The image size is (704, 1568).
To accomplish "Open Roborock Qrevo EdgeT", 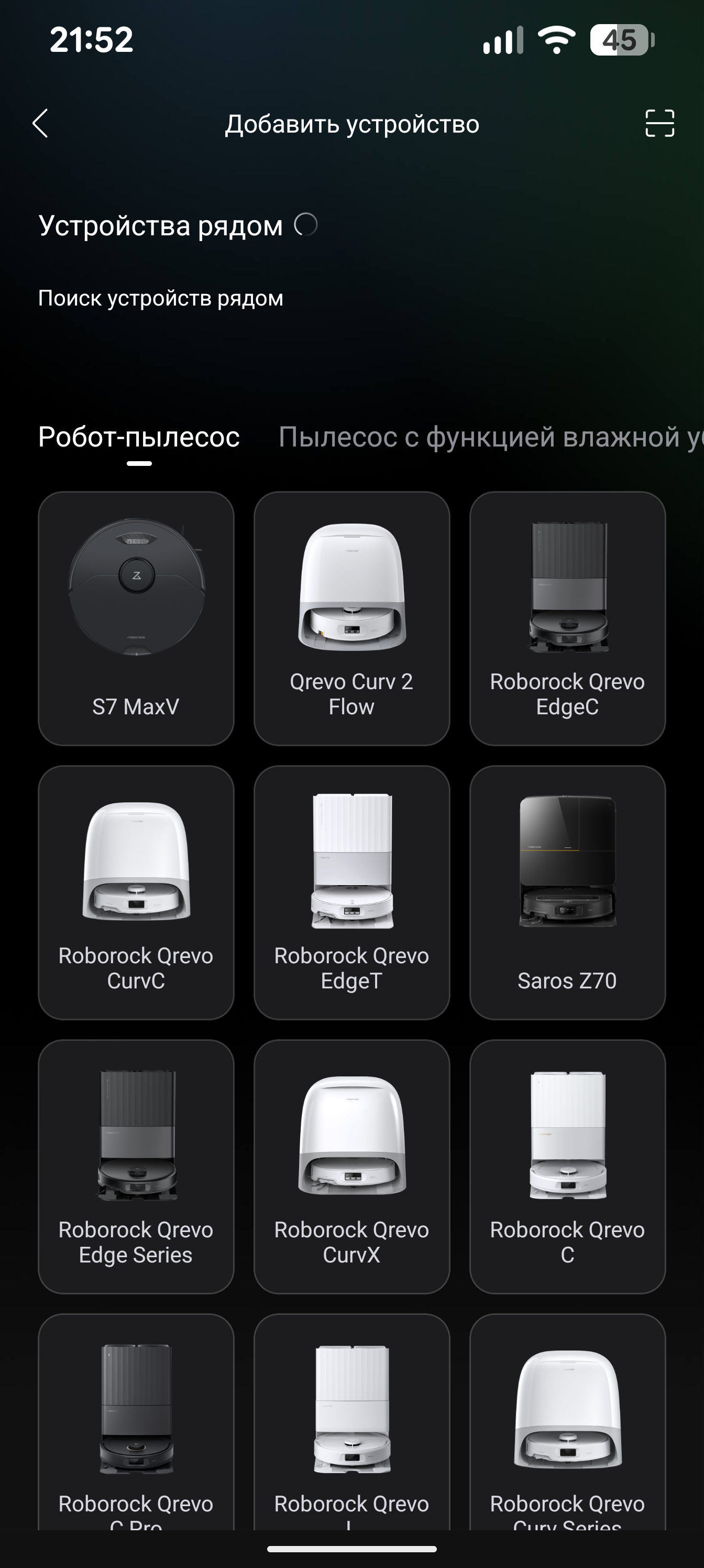I will 351,892.
